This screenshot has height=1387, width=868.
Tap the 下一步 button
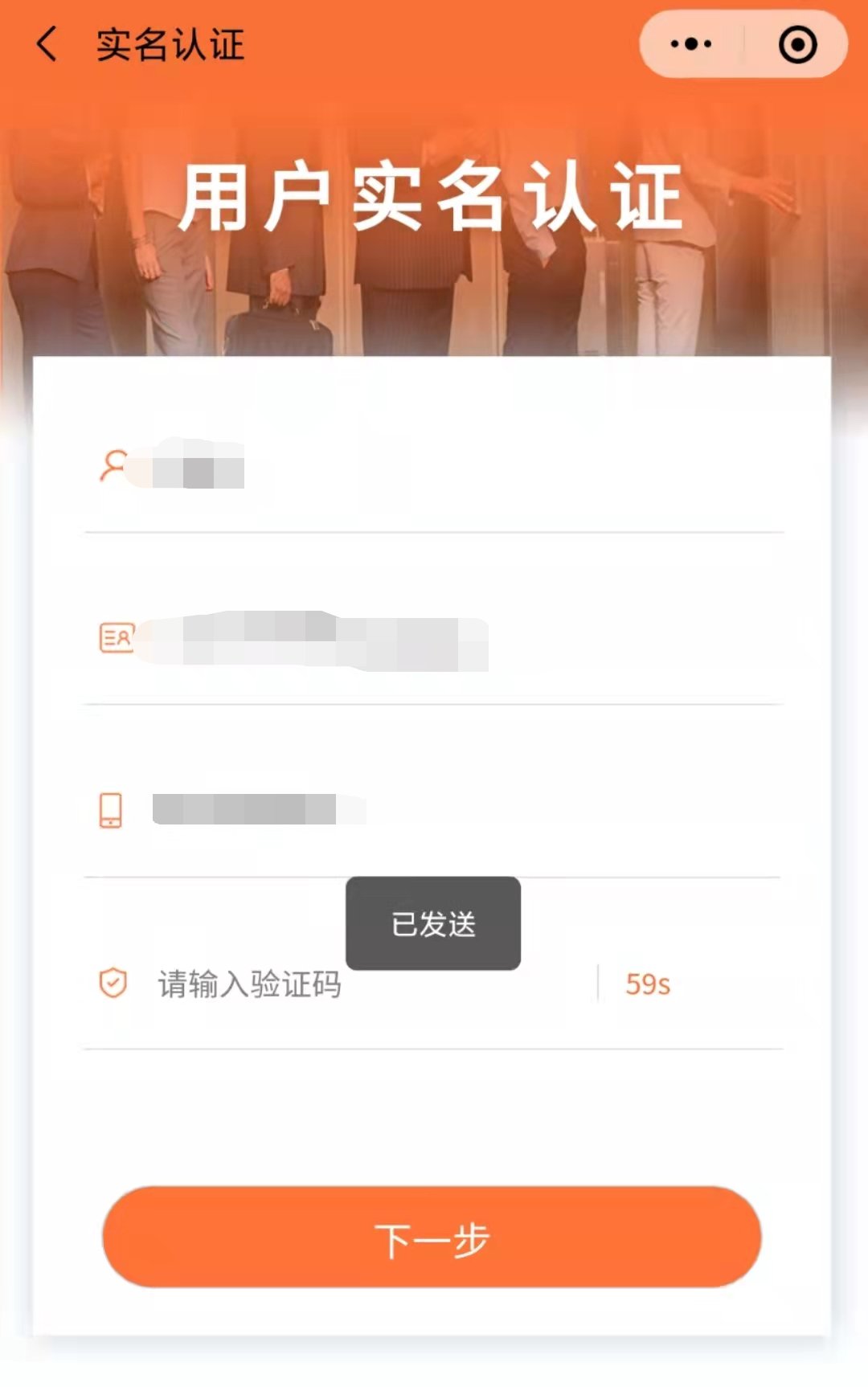(x=432, y=1238)
